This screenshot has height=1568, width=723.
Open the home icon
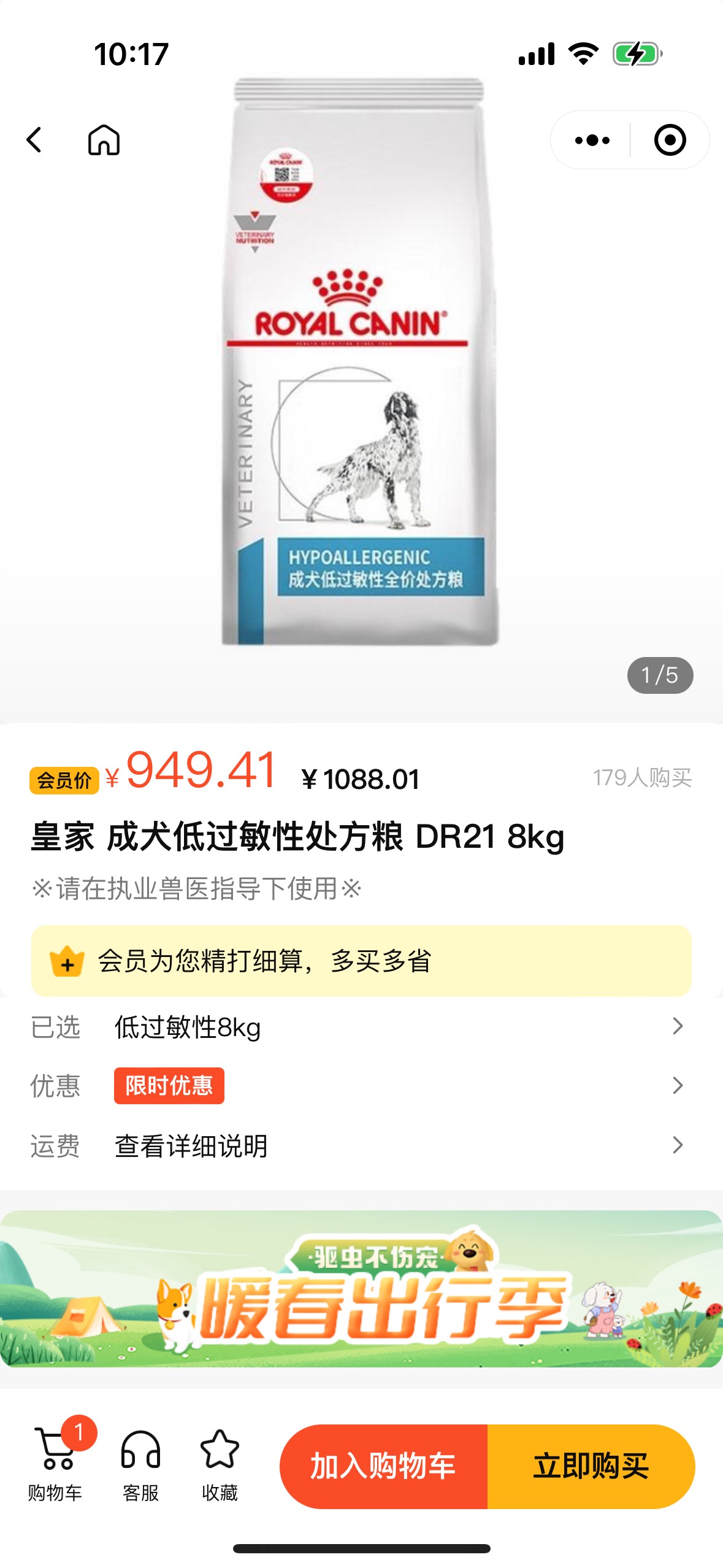104,140
